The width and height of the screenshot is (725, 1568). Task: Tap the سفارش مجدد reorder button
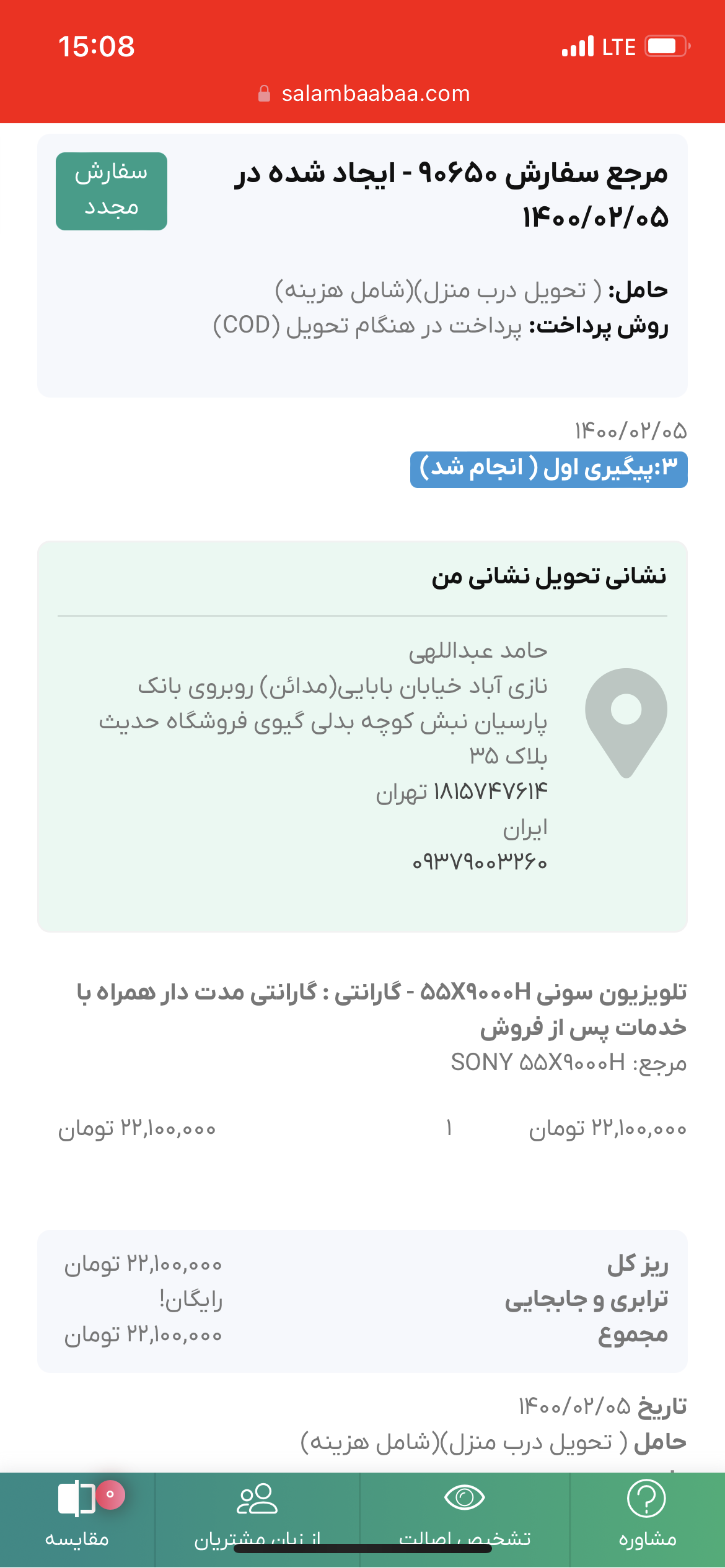112,191
